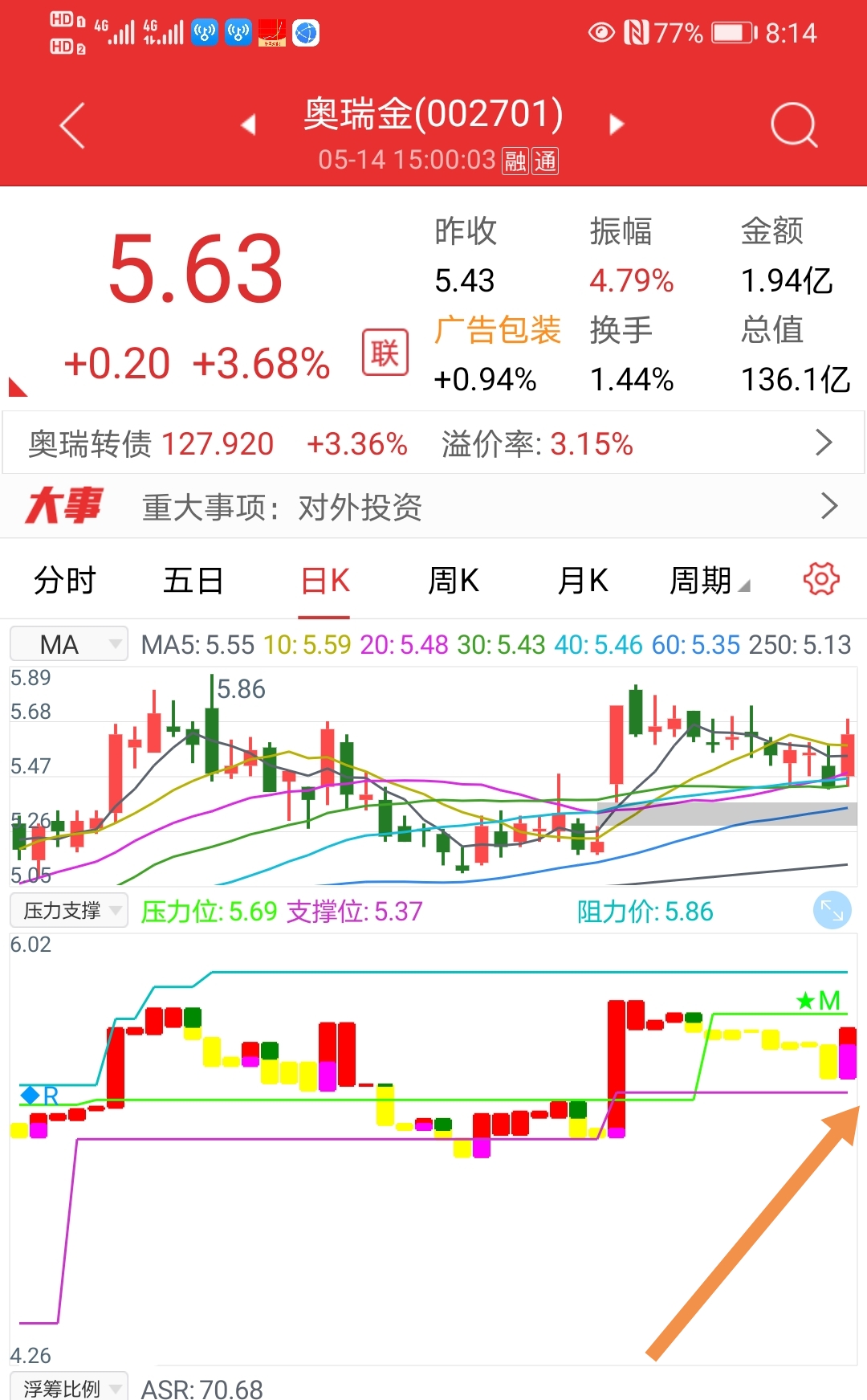Select the 日K chart tab
The width and height of the screenshot is (867, 1400).
point(324,580)
